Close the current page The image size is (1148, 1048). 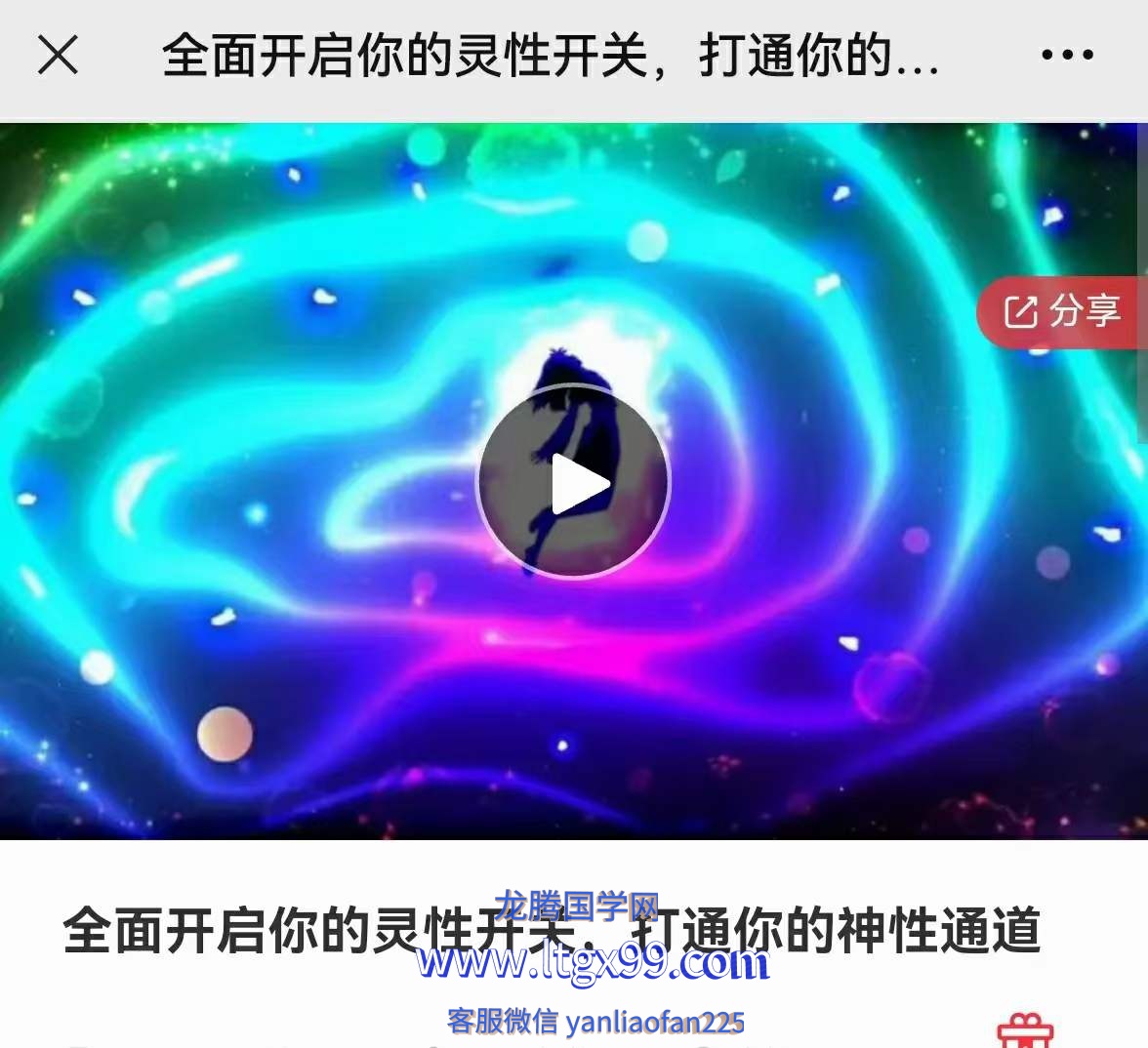tap(58, 55)
